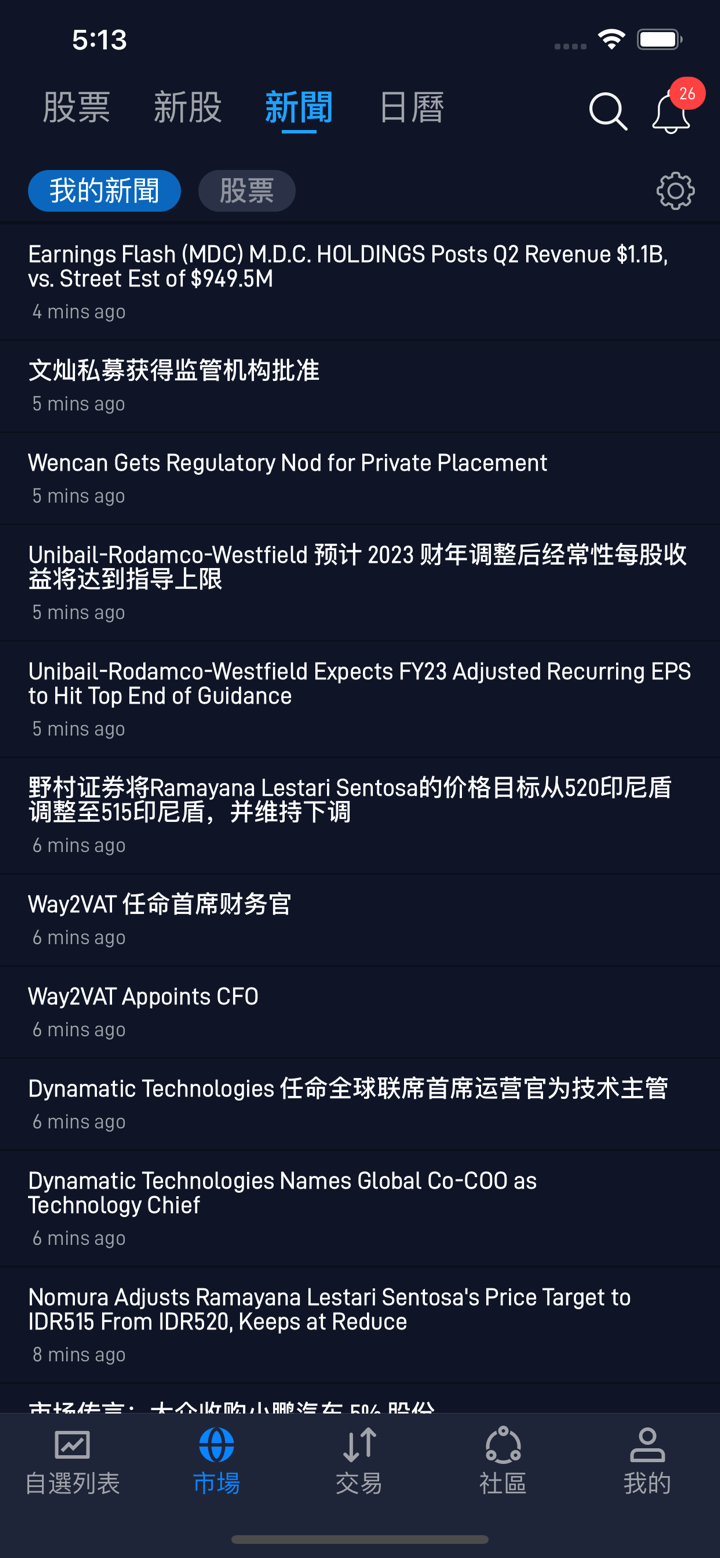Image resolution: width=720 pixels, height=1558 pixels.
Task: Toggle the 我的新聞 news filter chip
Action: [x=104, y=190]
